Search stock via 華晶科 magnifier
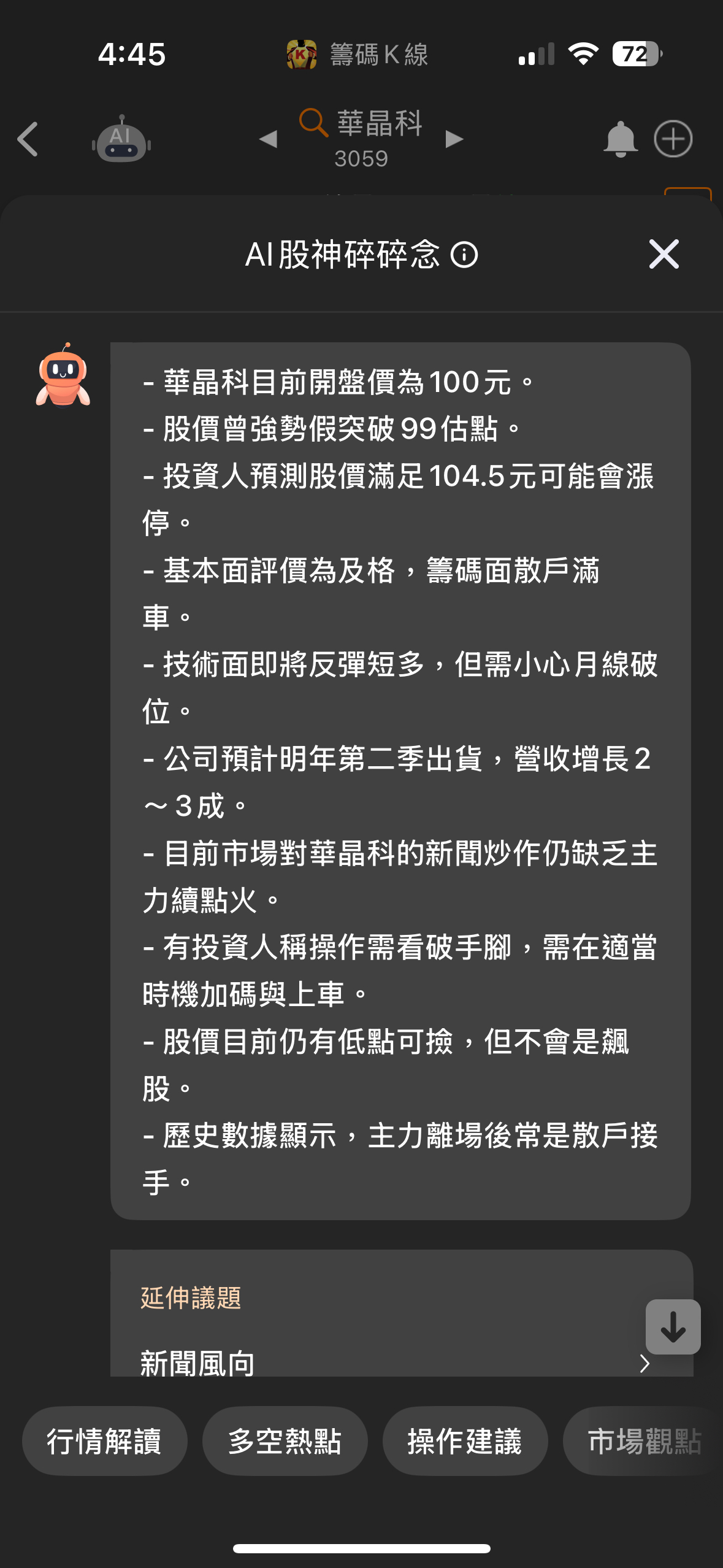The image size is (723, 1568). (313, 122)
